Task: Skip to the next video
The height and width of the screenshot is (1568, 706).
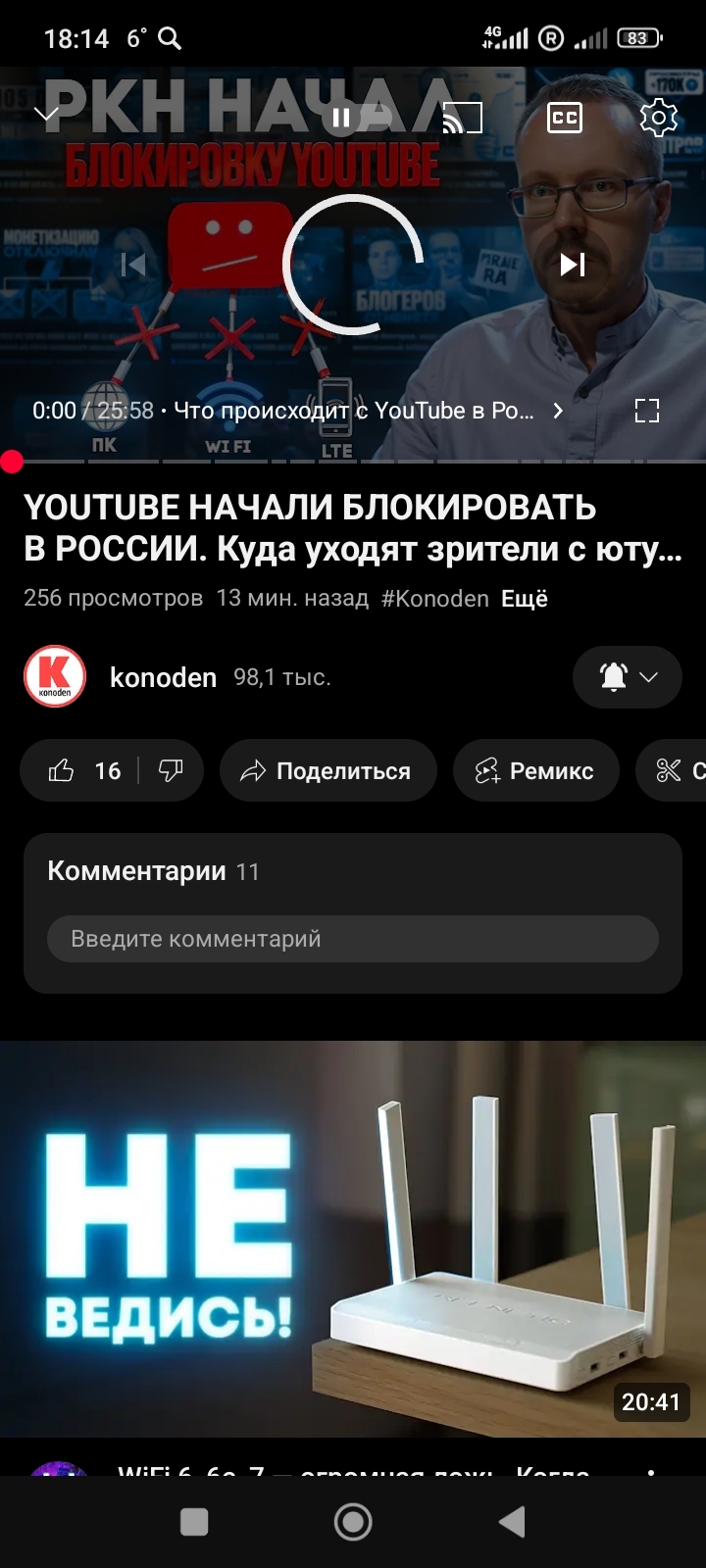Action: (573, 265)
